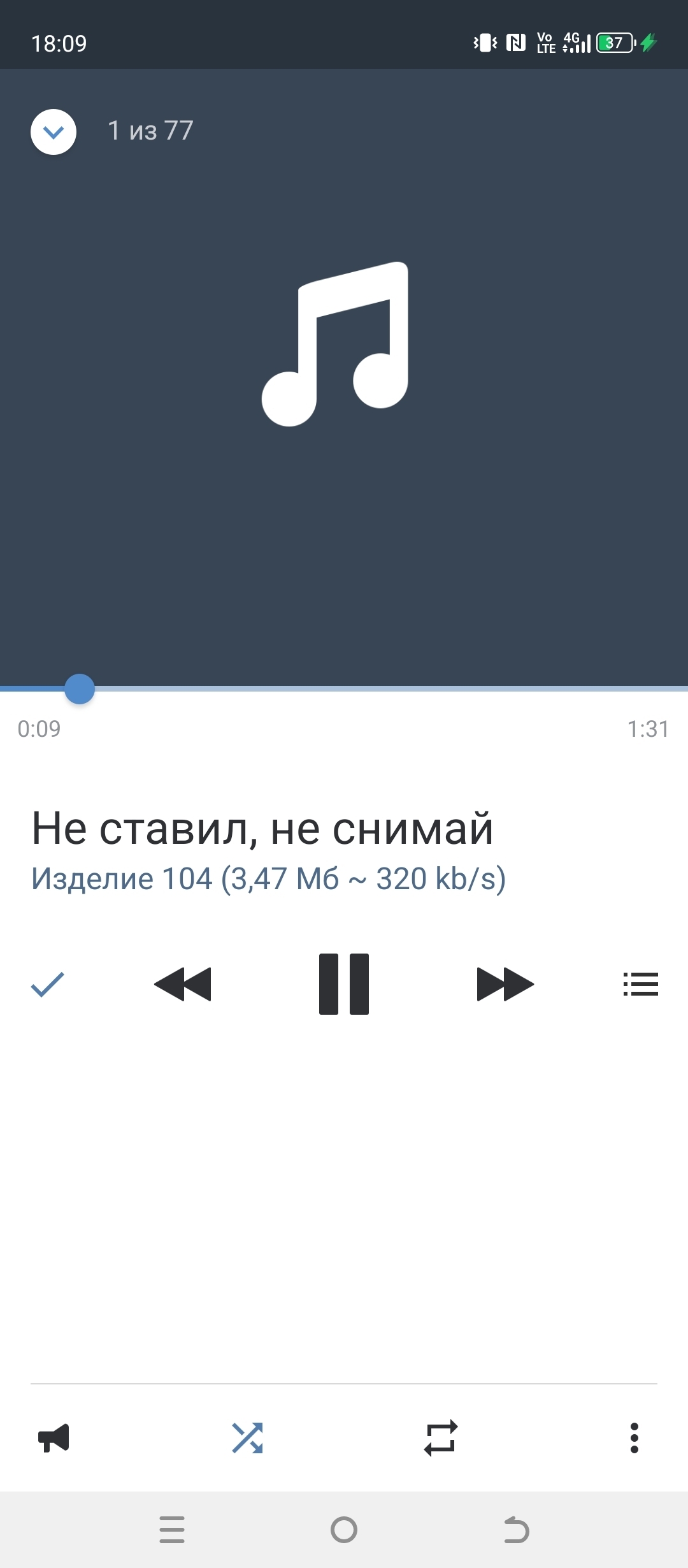Pause the current track
The height and width of the screenshot is (1568, 688).
[344, 984]
